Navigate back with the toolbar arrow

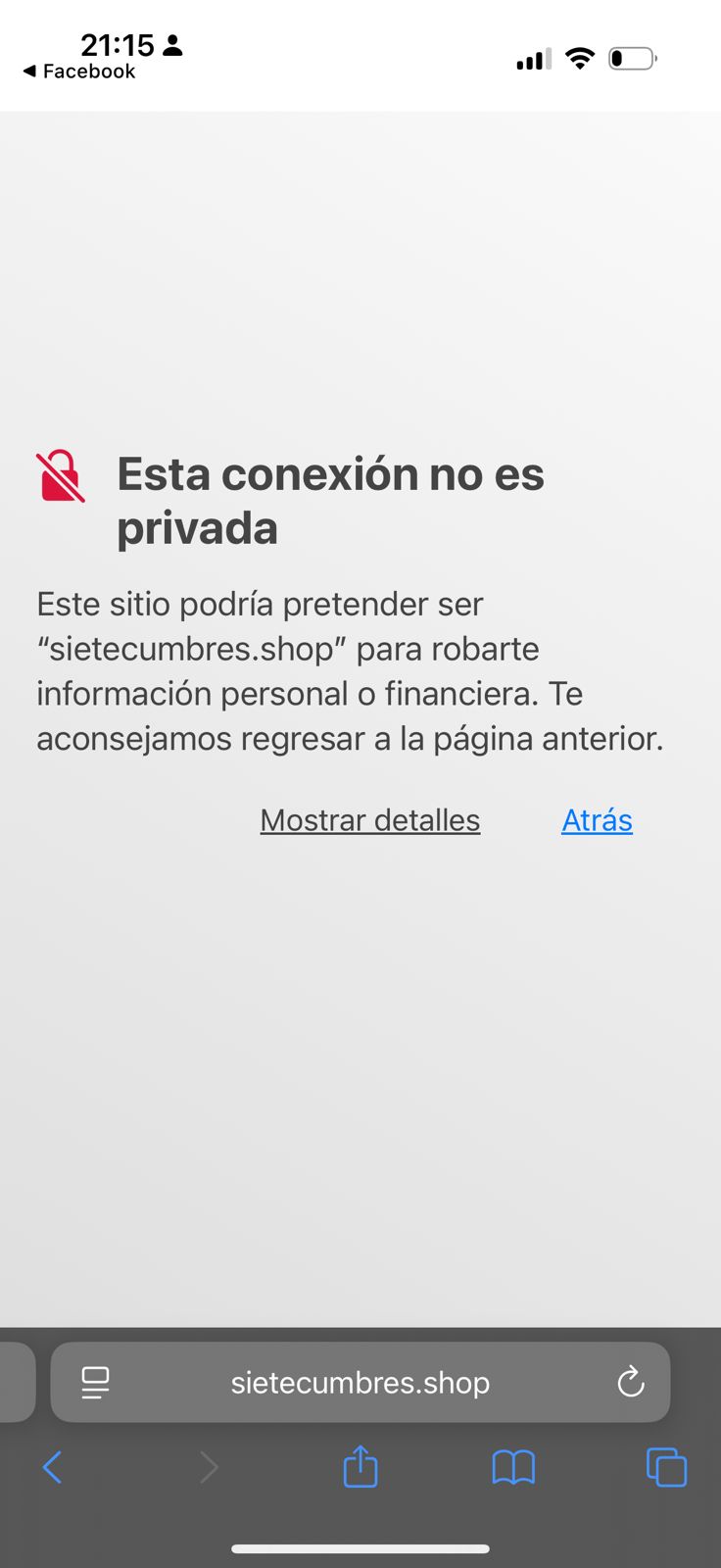tap(53, 1467)
